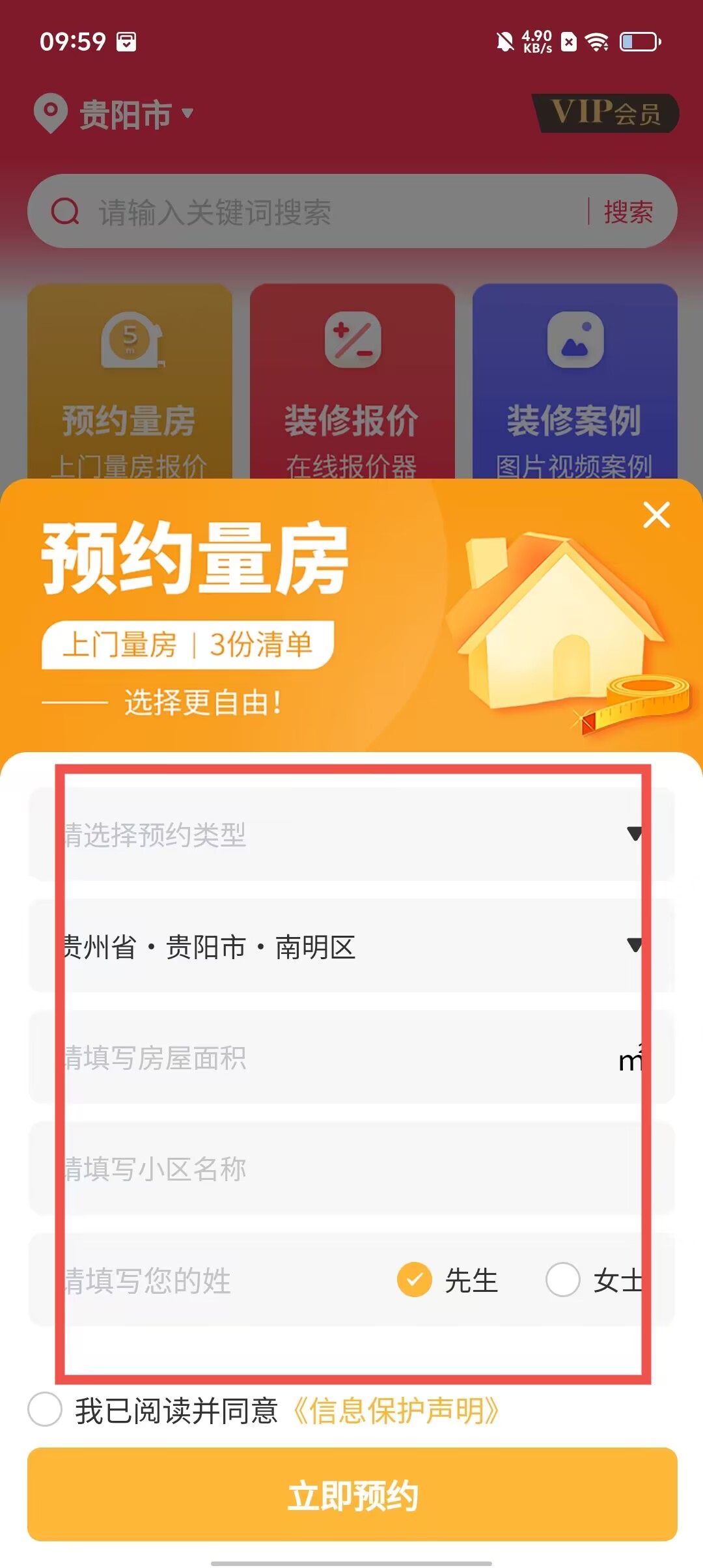703x1568 pixels.
Task: Select the 先生 radio option
Action: point(415,1280)
